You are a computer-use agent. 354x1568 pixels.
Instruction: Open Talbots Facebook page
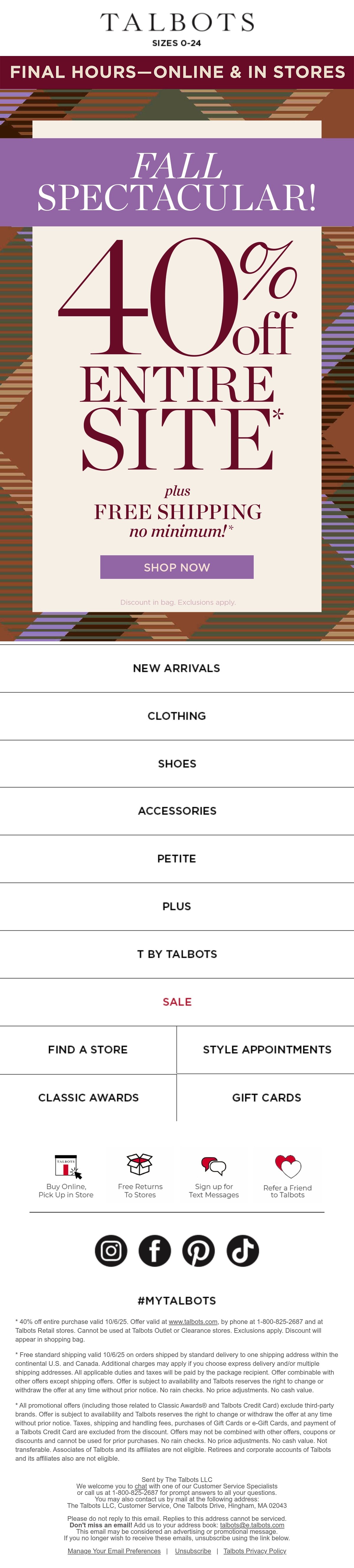click(x=155, y=1251)
